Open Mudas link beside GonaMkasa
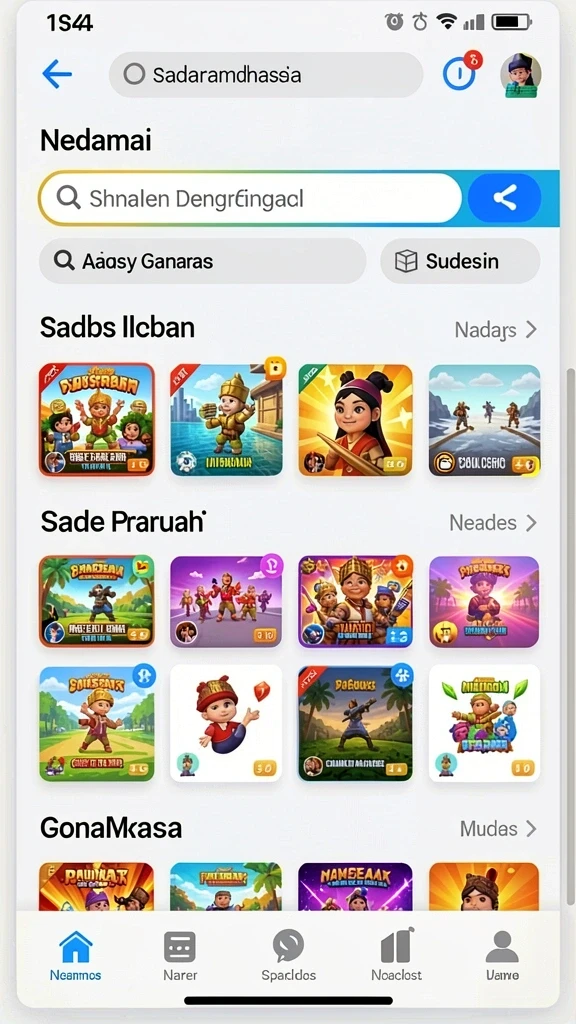Screen dimensions: 576x1024 (498, 829)
